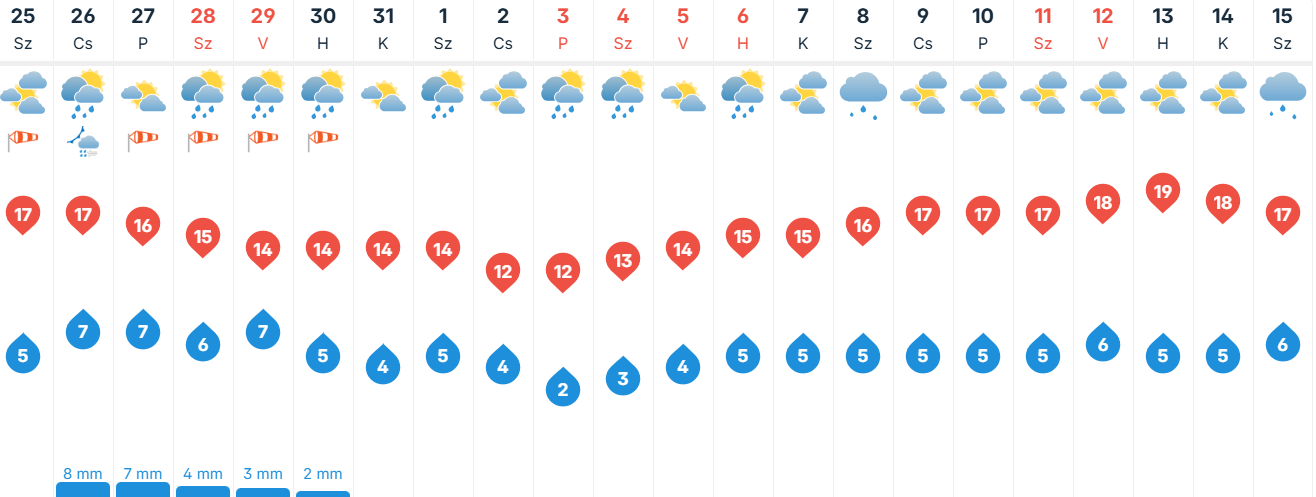Open the forecast for day 25 Sz
Screen dimensions: 1316x497
(x=23, y=28)
